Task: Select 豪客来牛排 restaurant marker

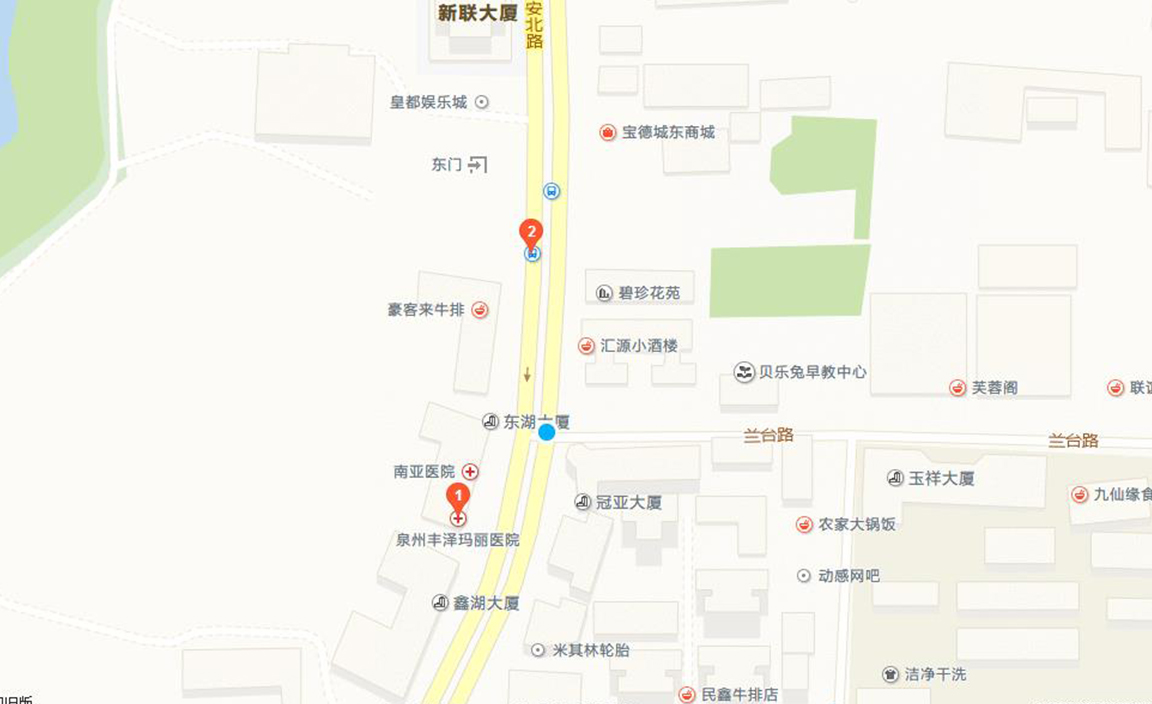Action: coord(480,310)
